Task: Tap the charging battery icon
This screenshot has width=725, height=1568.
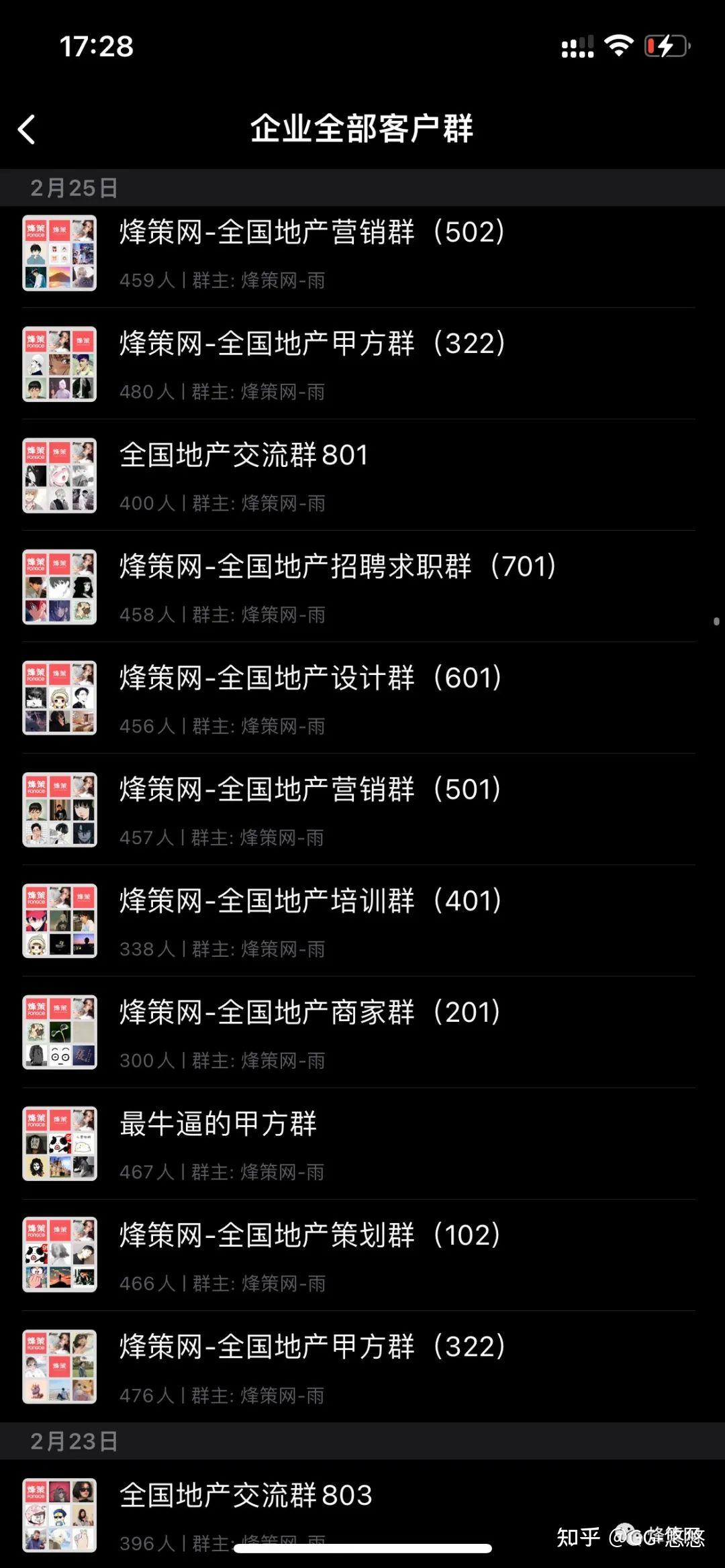Action: 666,46
